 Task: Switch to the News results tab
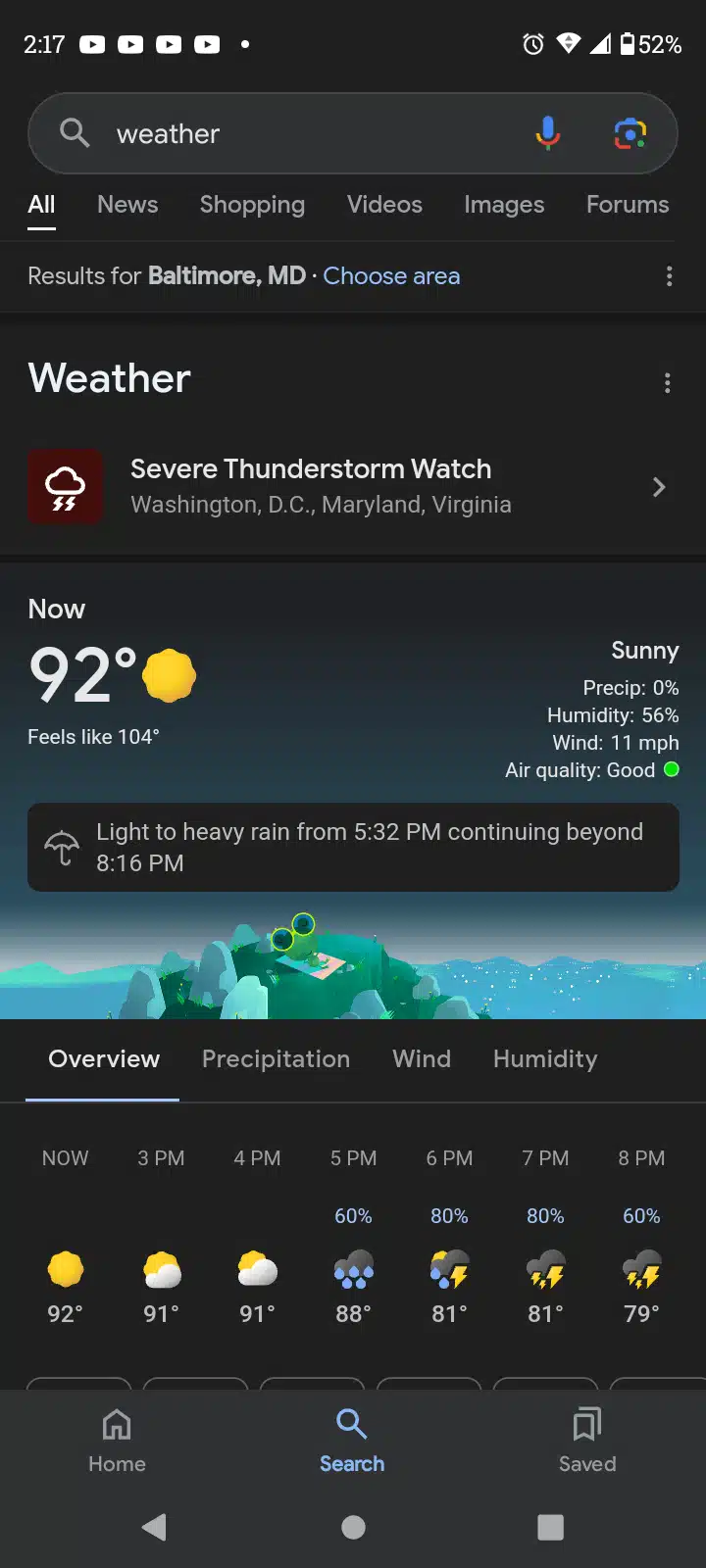pyautogui.click(x=127, y=204)
